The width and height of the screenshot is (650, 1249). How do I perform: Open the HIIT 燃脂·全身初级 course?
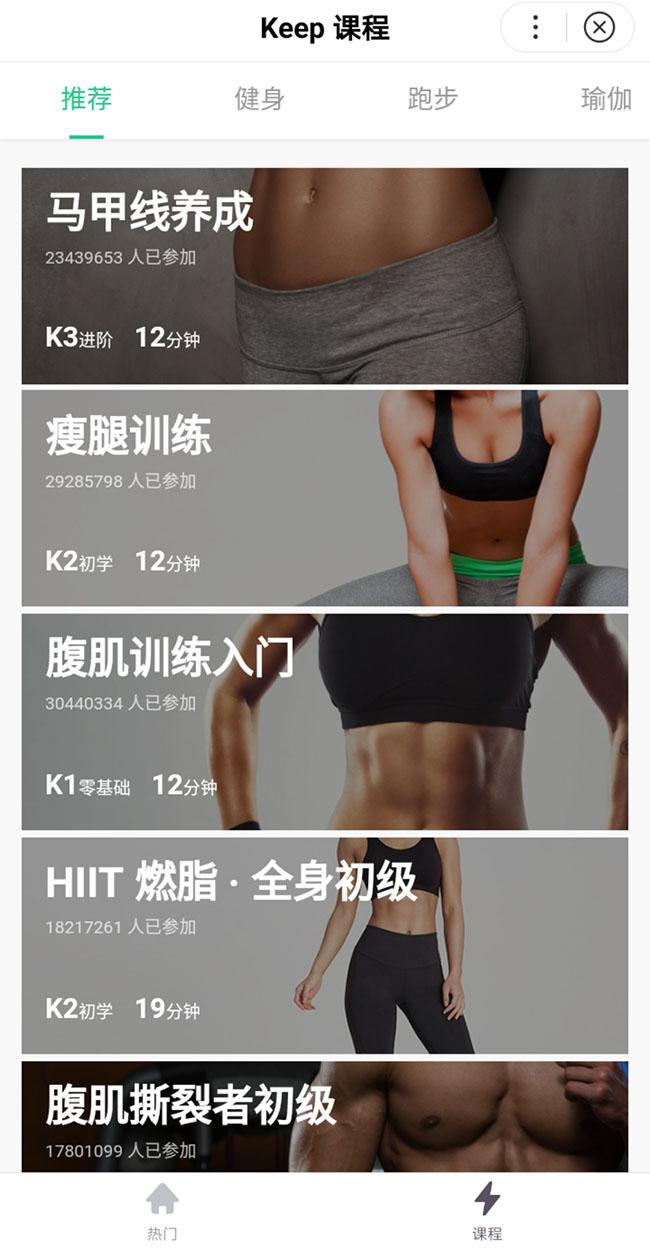(324, 946)
